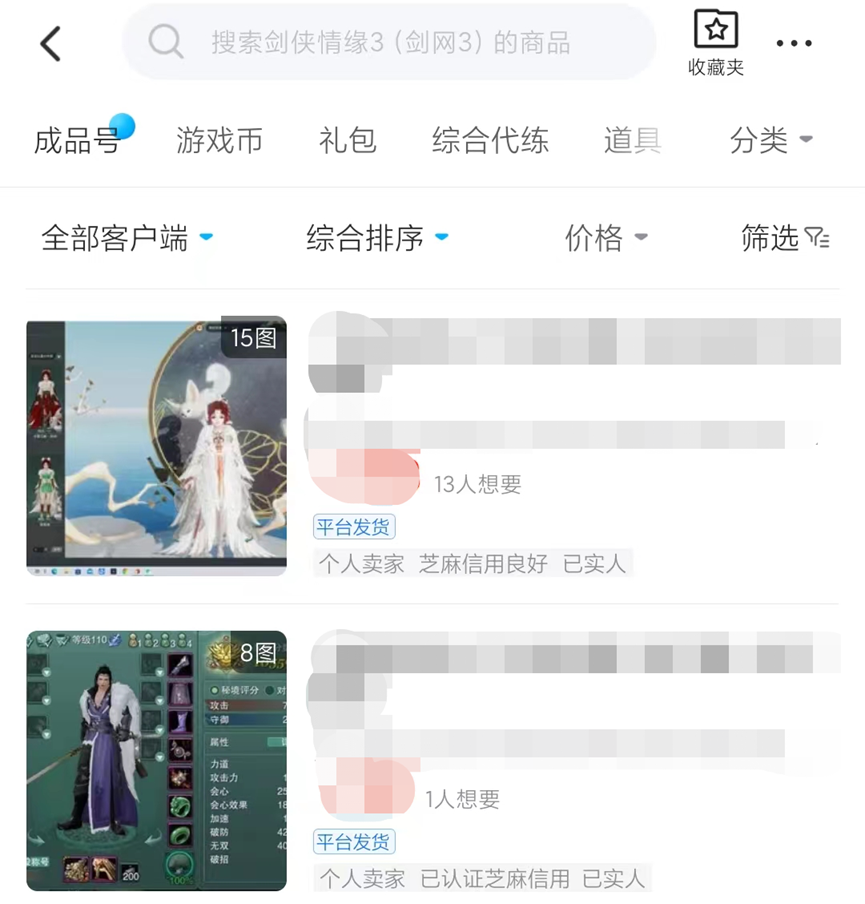This screenshot has width=865, height=904.
Task: Sort listings by 价格
Action: [x=606, y=238]
